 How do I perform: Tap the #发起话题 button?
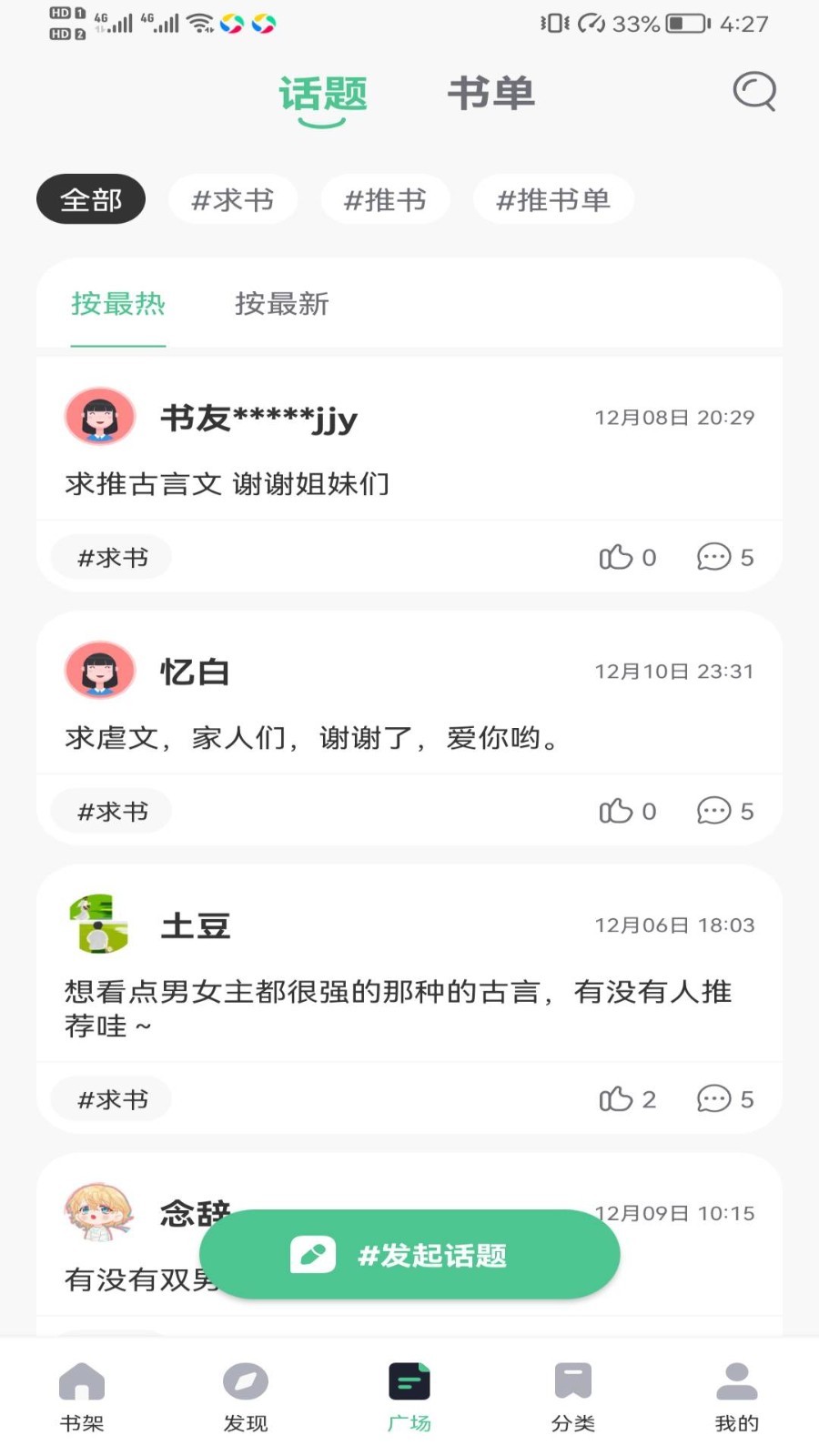coord(409,1254)
